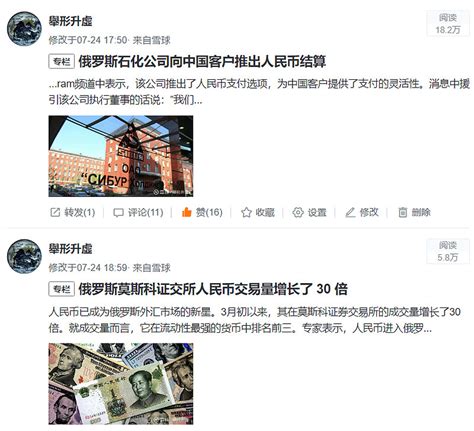View the banknotes photo in second post
This screenshot has width=474, height=431.
tap(121, 384)
